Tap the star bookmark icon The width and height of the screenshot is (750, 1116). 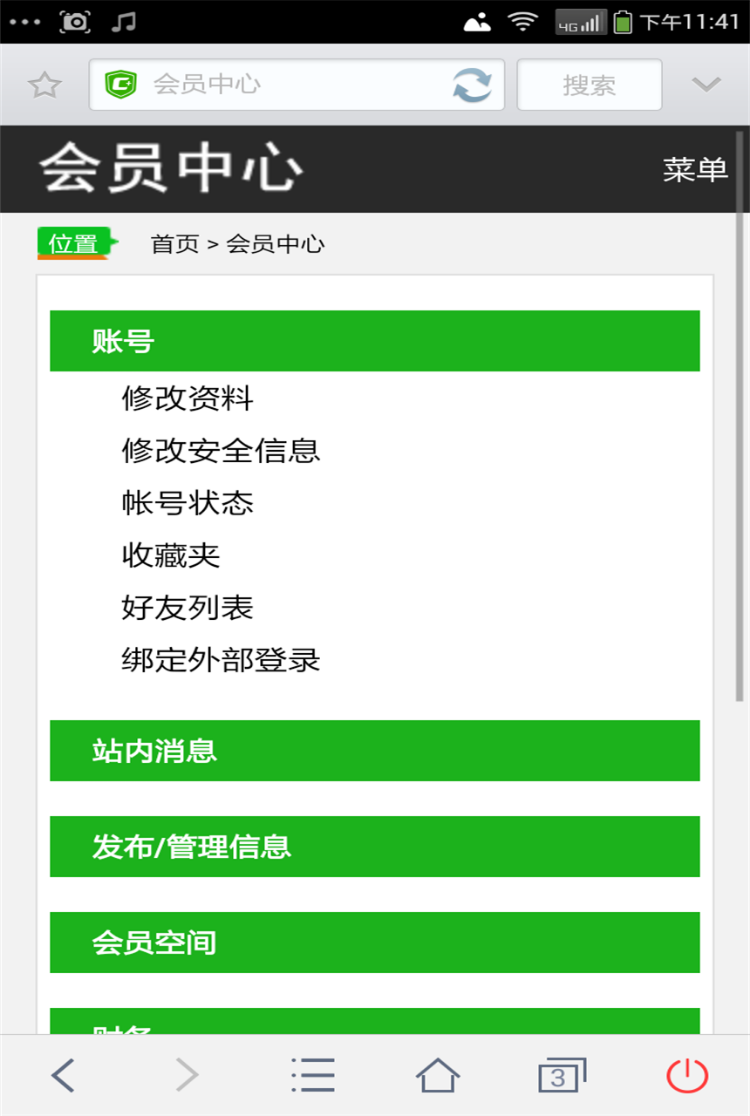[44, 84]
